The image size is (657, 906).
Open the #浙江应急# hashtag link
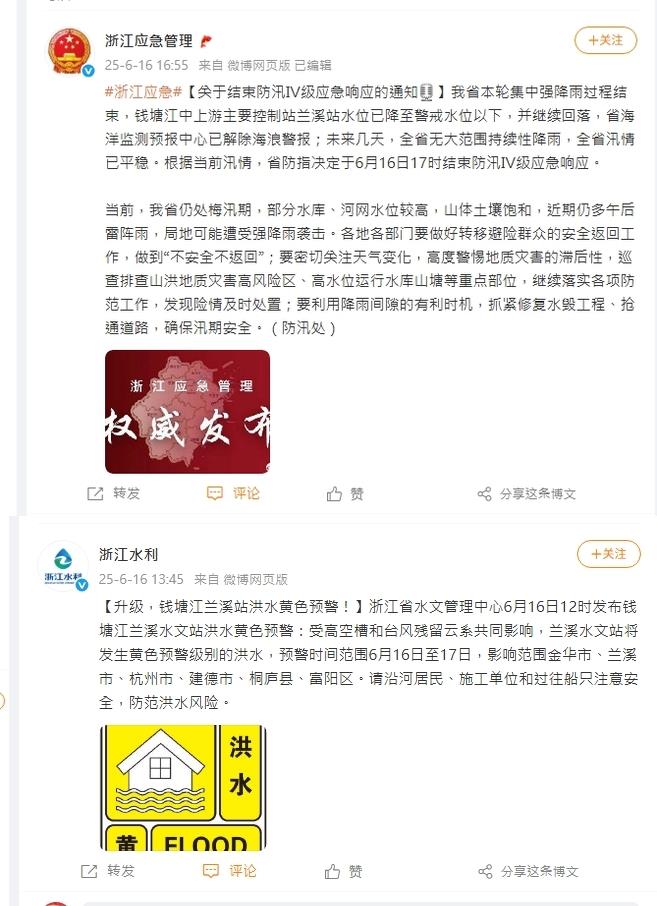(139, 91)
